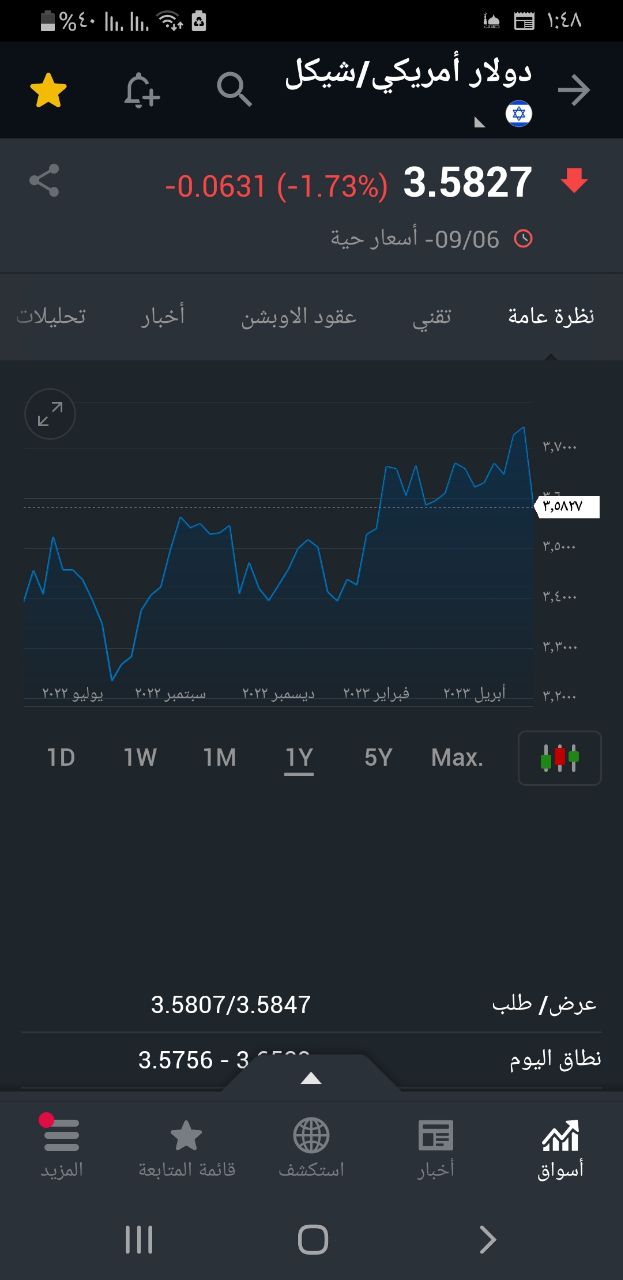Add a price alert with the bell
The width and height of the screenshot is (623, 1280).
click(x=141, y=91)
